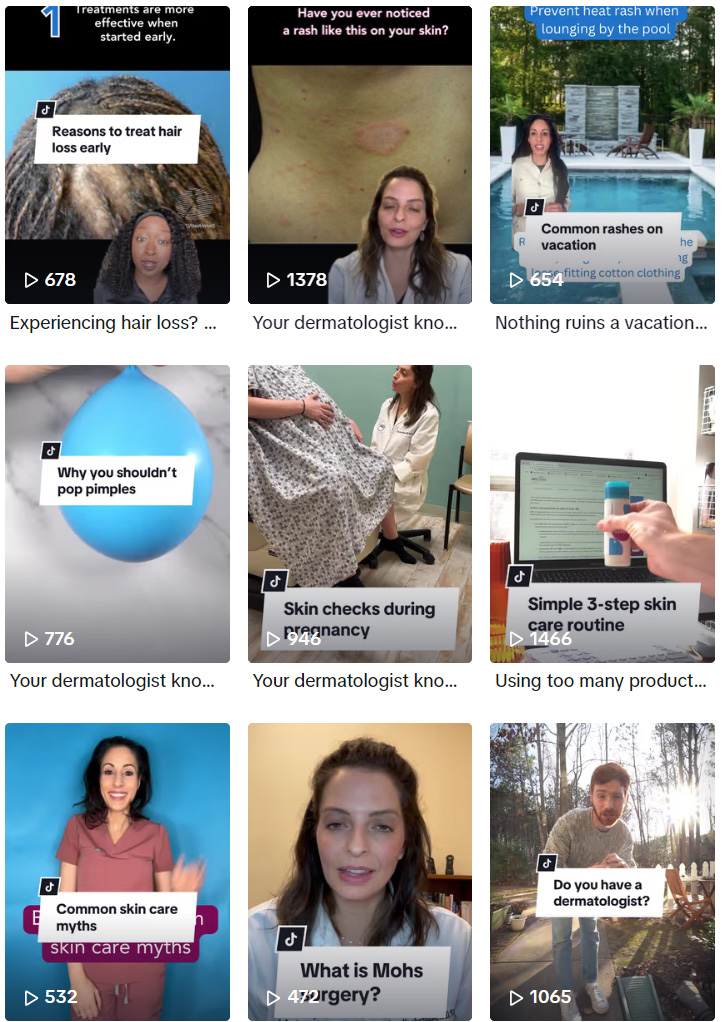Click the play icon showing 678 views
This screenshot has height=1022, width=722.
pyautogui.click(x=31, y=279)
